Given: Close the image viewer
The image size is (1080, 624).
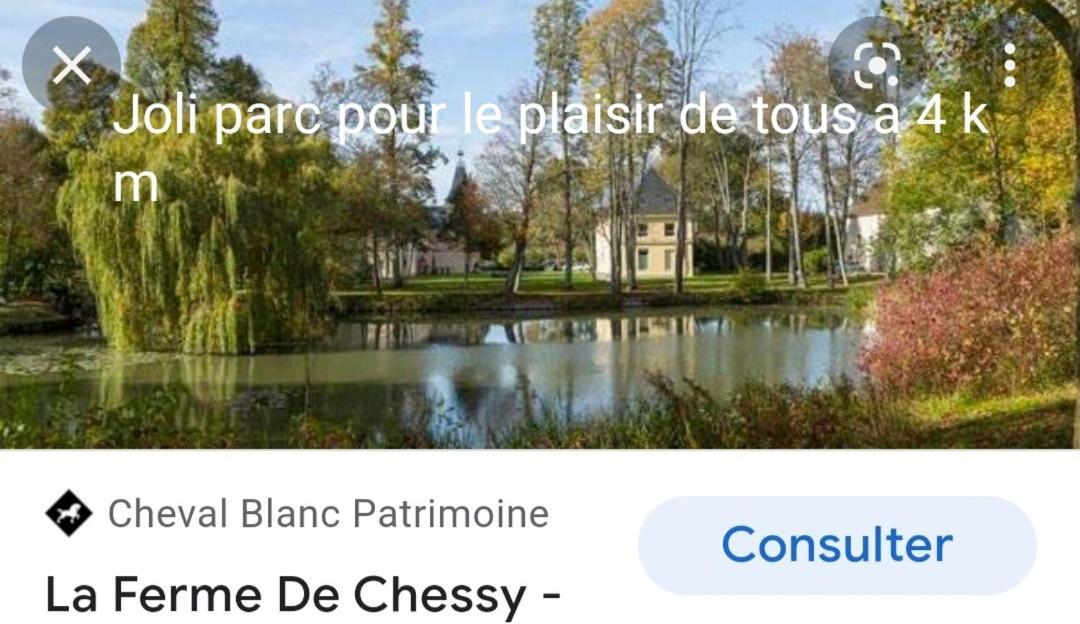Looking at the screenshot, I should pyautogui.click(x=71, y=66).
